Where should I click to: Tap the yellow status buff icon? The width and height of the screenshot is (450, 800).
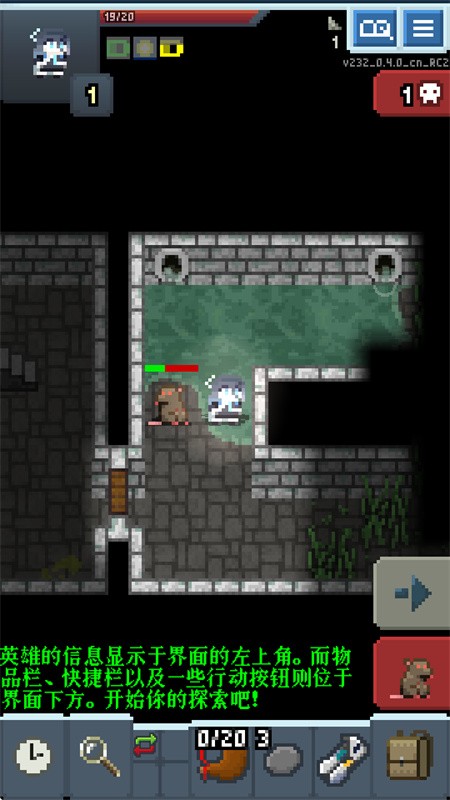pyautogui.click(x=171, y=48)
